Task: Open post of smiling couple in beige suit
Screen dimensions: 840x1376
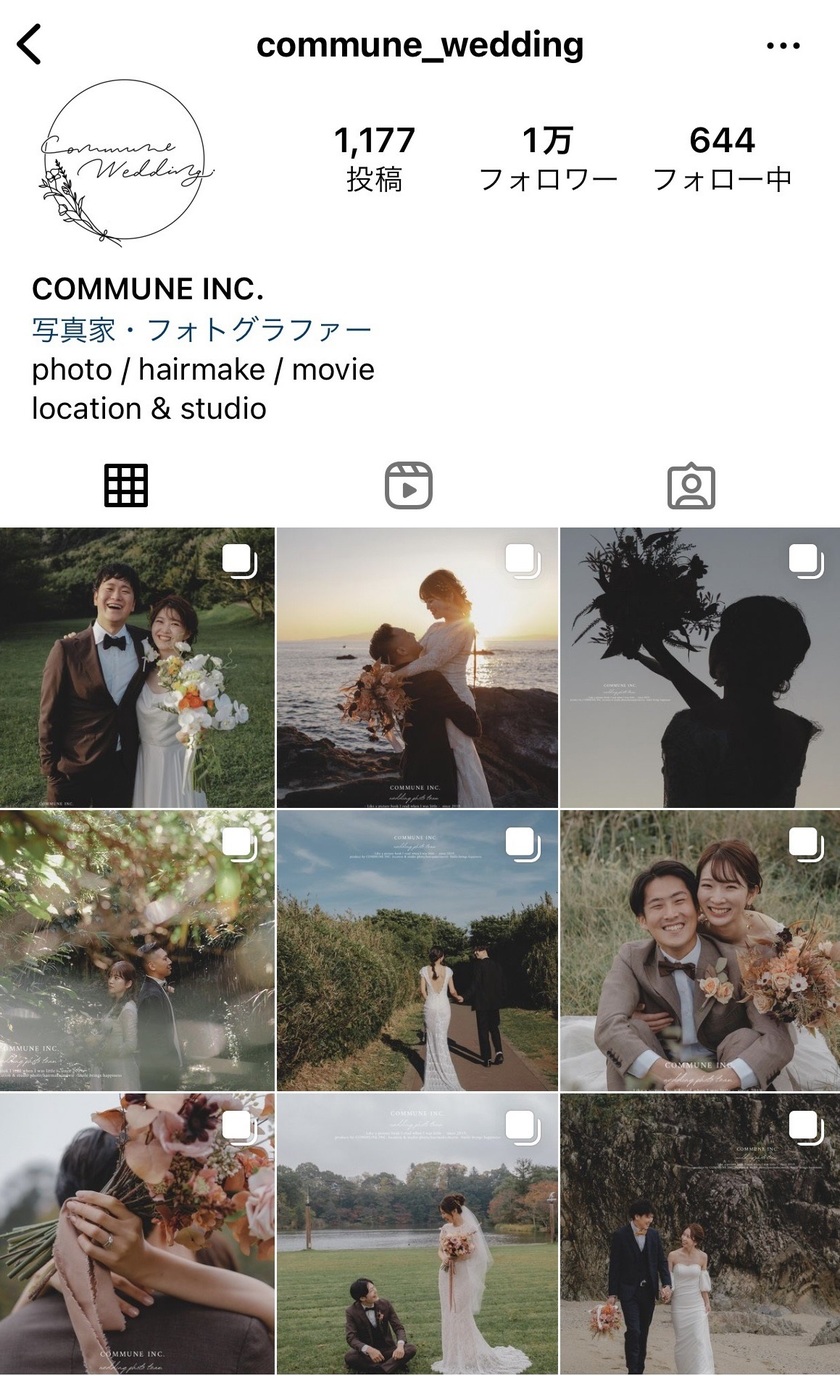Action: coord(700,950)
